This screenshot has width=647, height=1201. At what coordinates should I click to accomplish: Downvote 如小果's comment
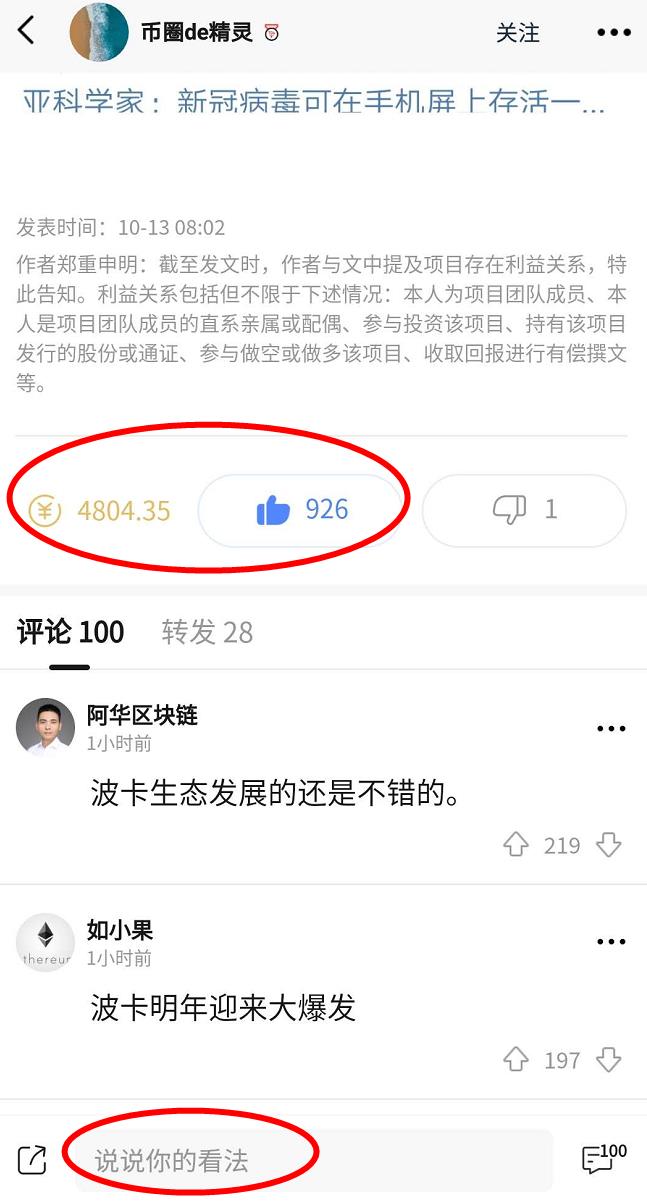608,1060
